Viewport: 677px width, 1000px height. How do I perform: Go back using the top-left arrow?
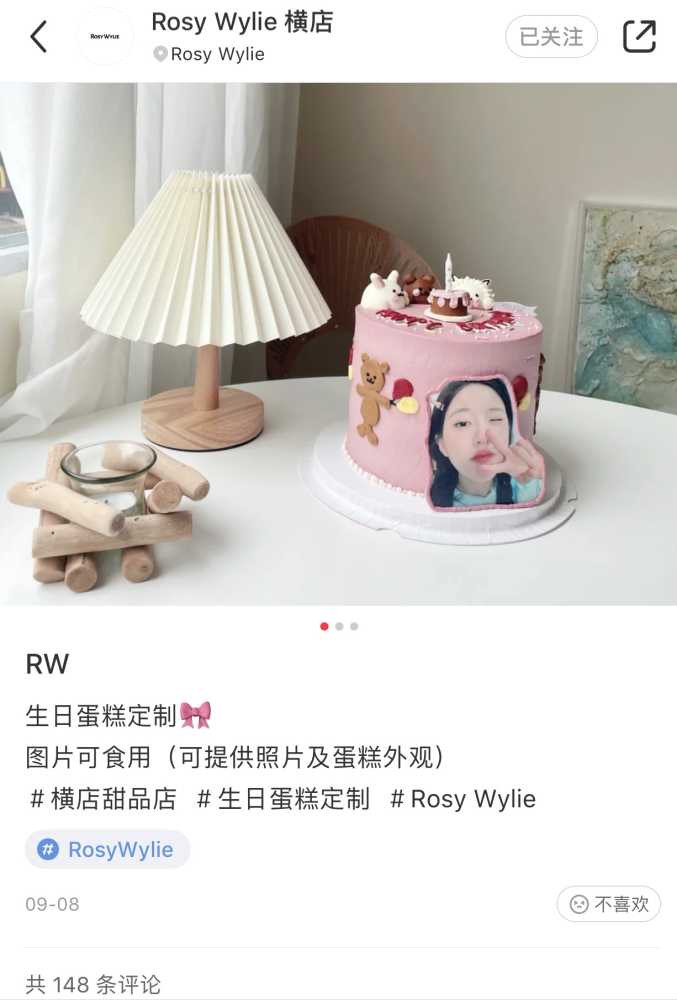38,37
